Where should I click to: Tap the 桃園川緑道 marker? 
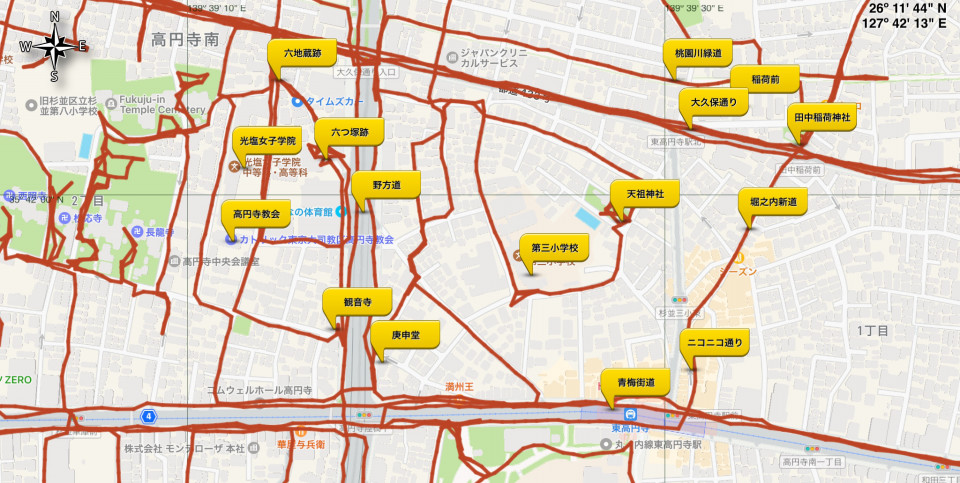(698, 53)
